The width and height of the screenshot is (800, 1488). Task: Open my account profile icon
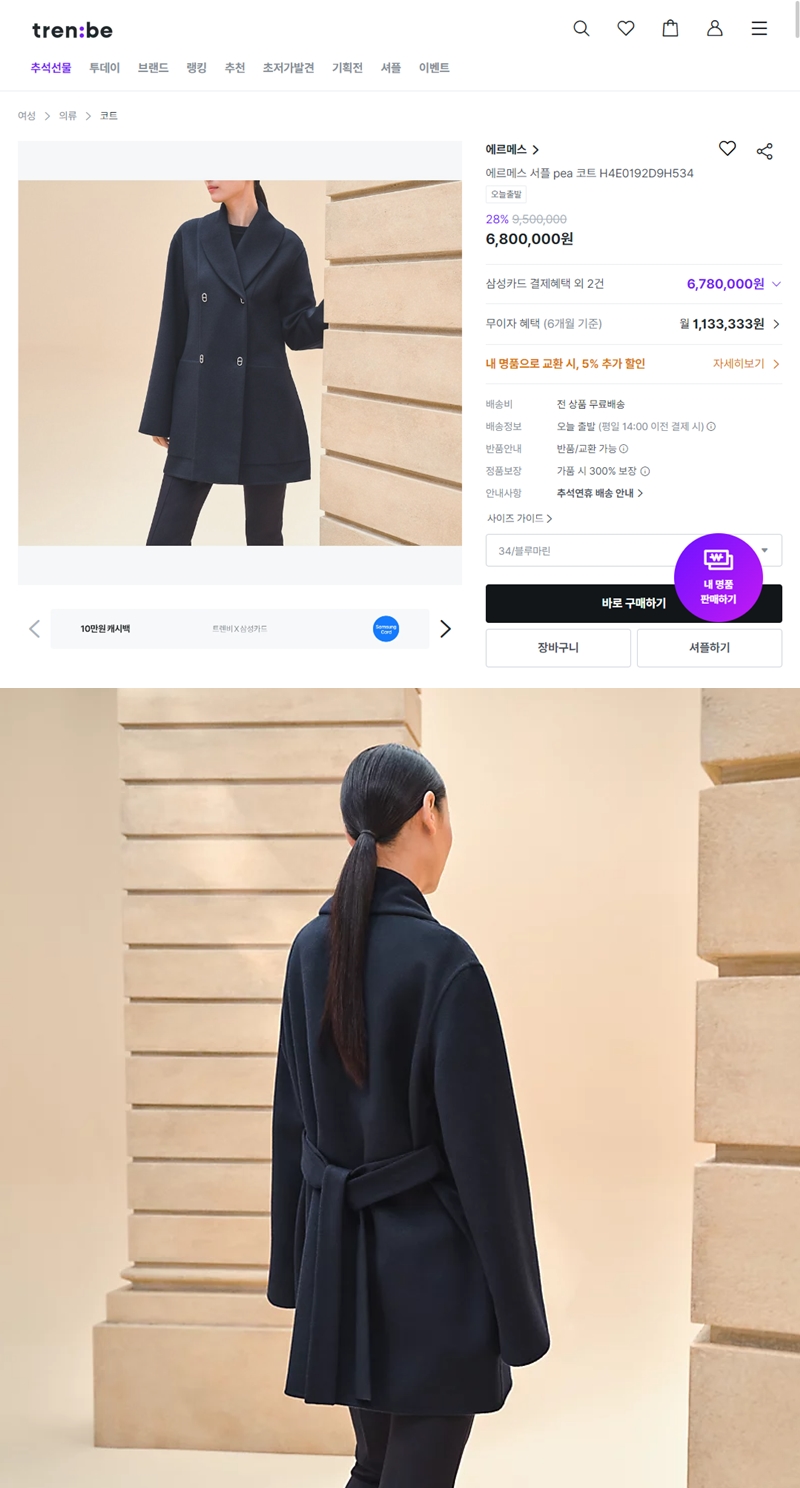coord(714,28)
